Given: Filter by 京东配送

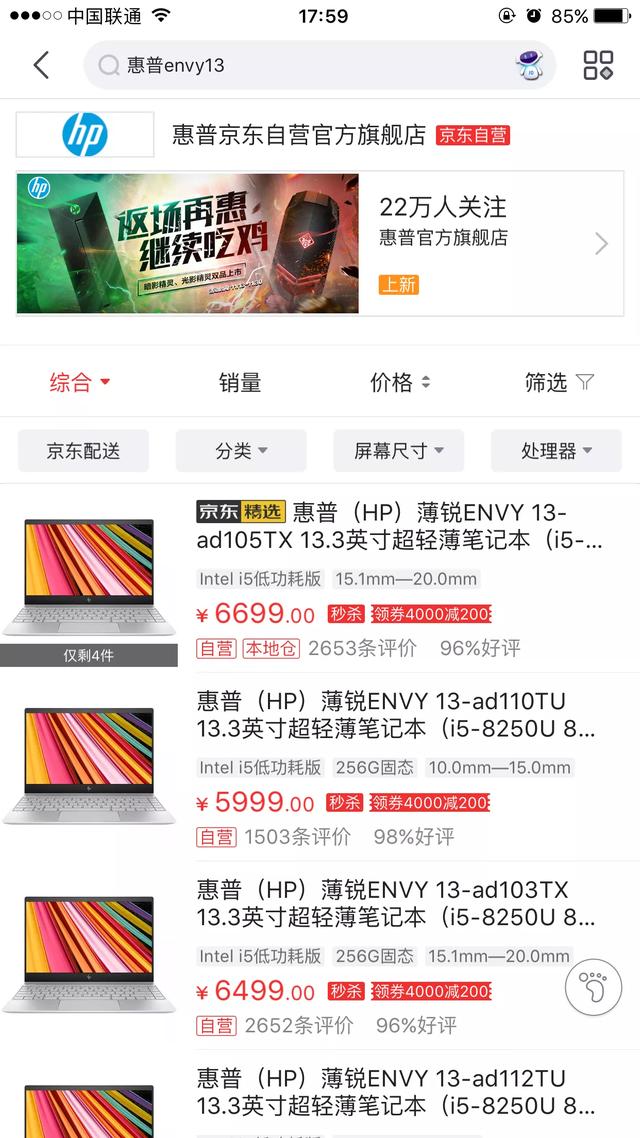Looking at the screenshot, I should [x=83, y=451].
